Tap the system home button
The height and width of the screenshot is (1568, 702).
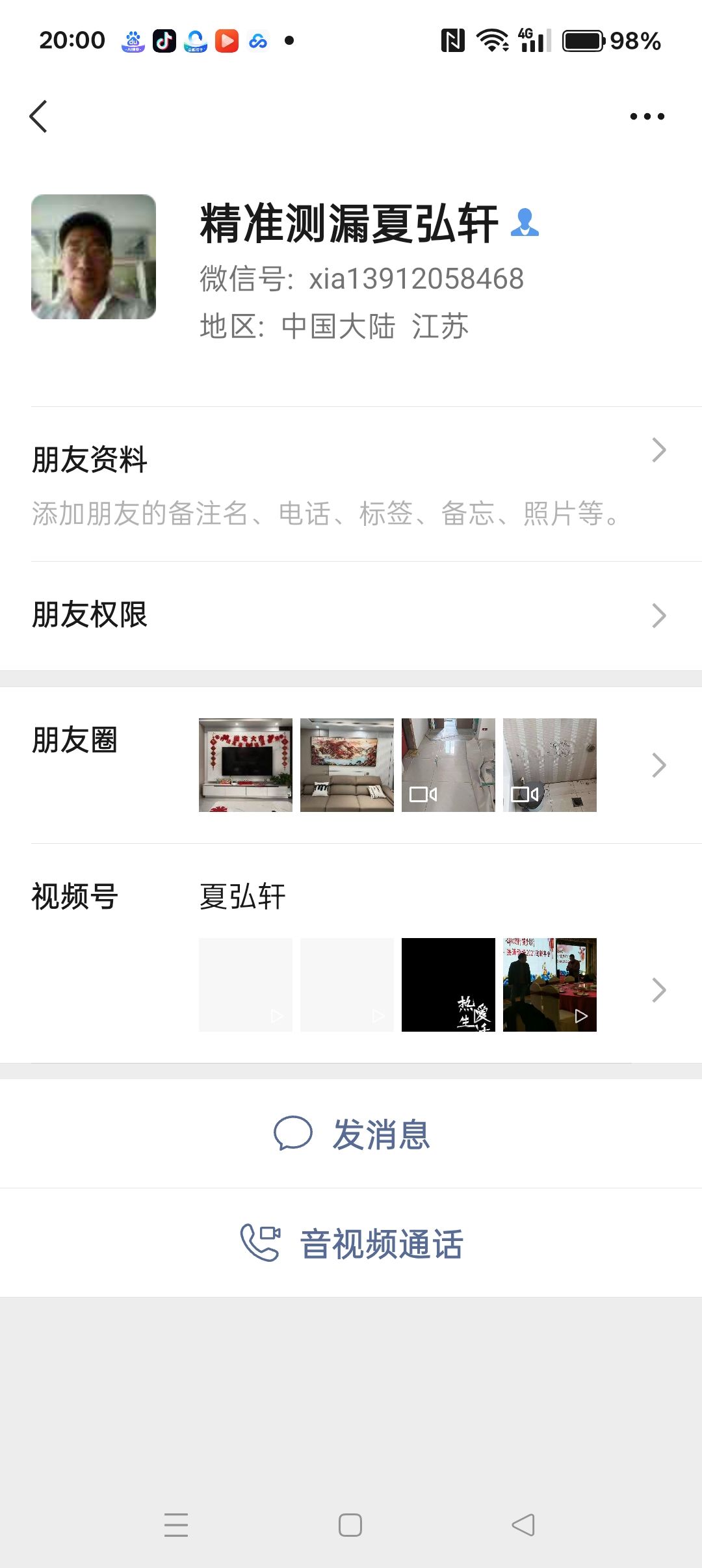(350, 1525)
